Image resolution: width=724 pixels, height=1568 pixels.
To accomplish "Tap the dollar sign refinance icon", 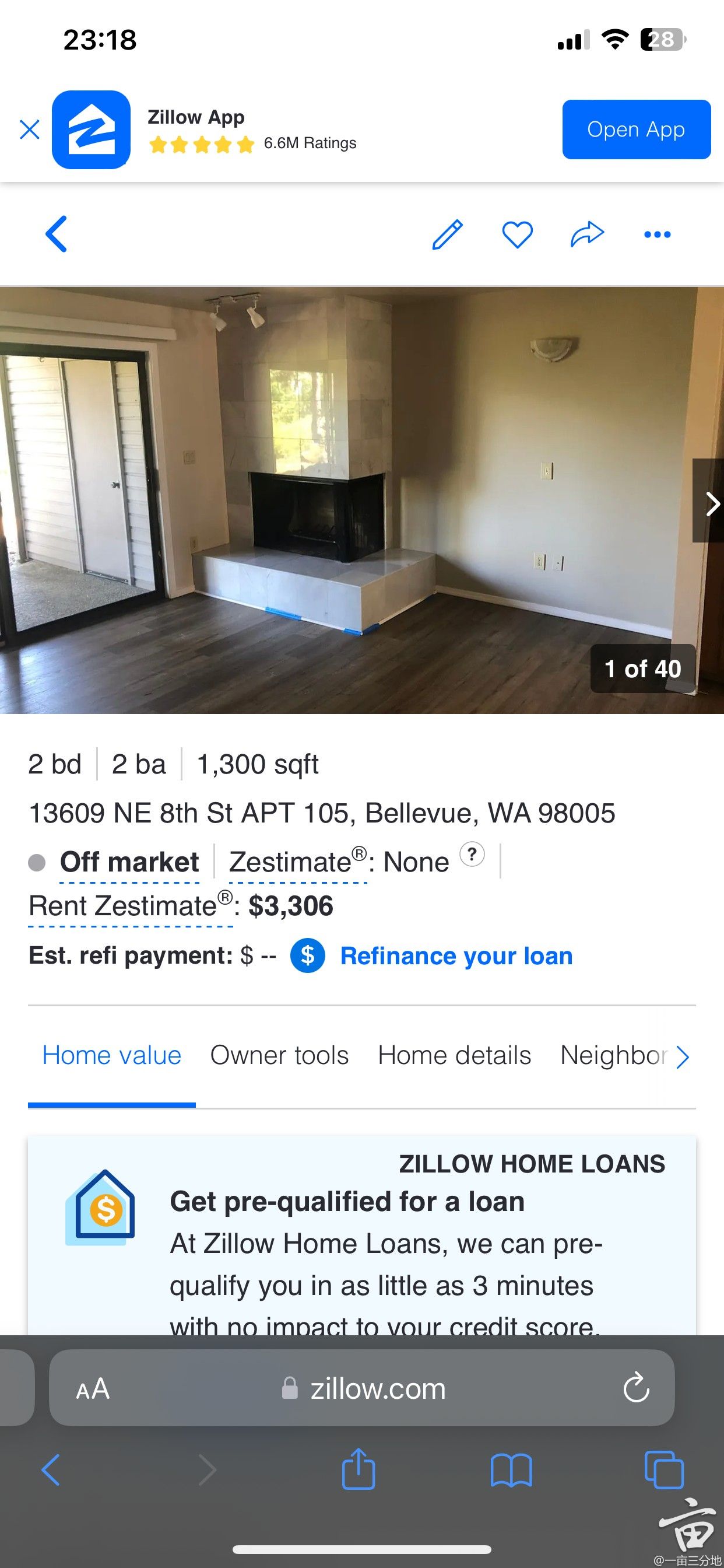I will 308,954.
